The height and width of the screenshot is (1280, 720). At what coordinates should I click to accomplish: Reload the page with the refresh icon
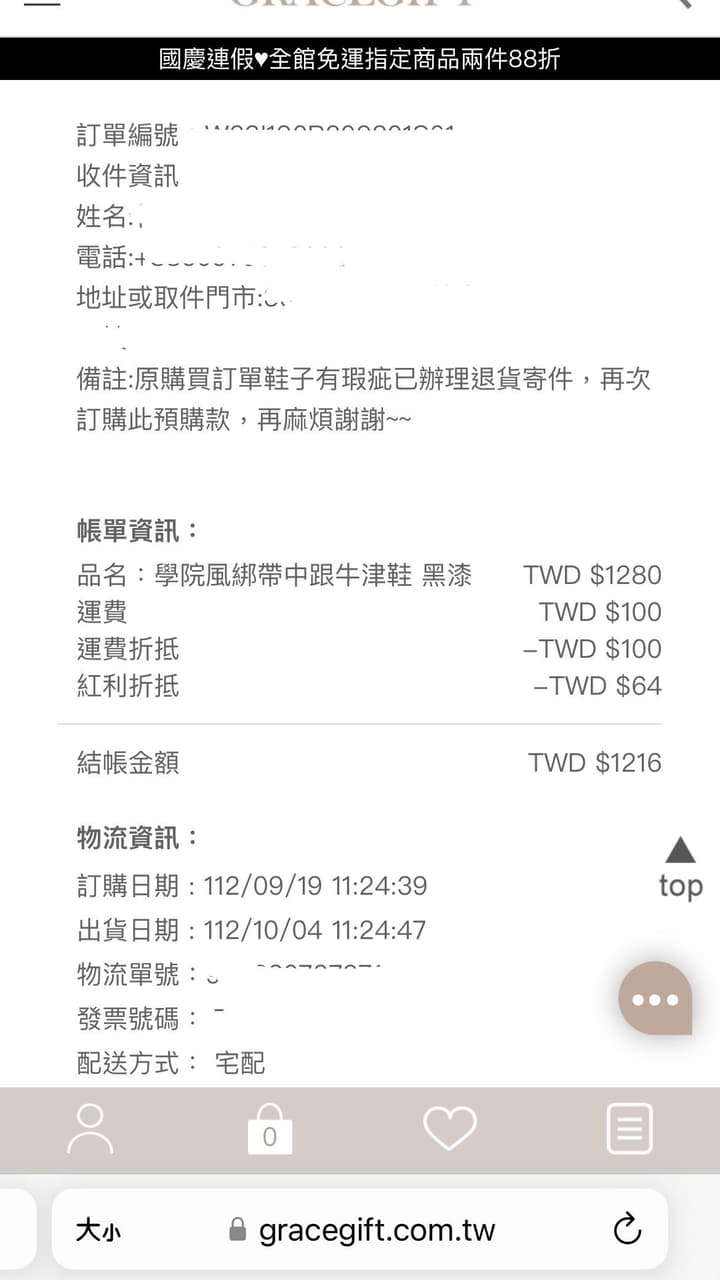tap(626, 1231)
